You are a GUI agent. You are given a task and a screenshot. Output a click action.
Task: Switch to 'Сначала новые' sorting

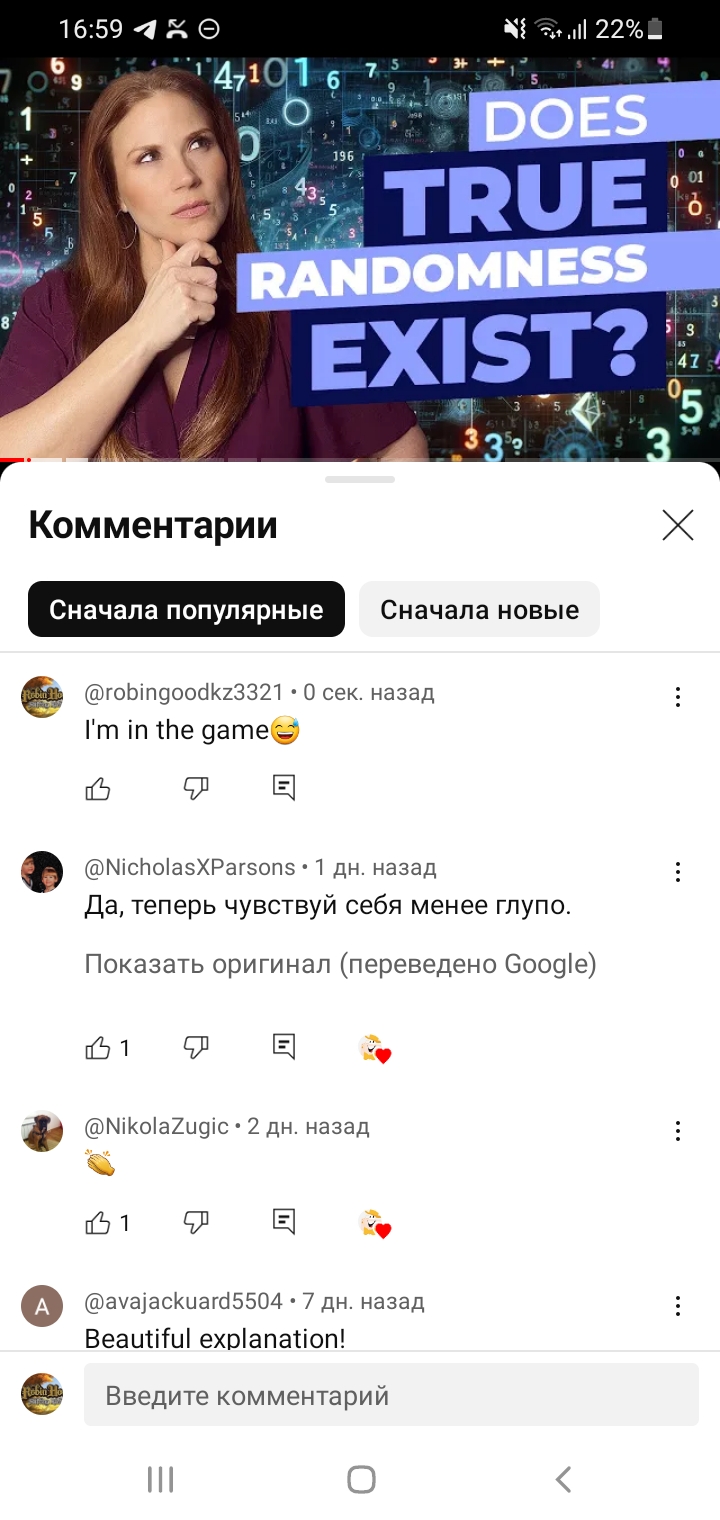(479, 609)
